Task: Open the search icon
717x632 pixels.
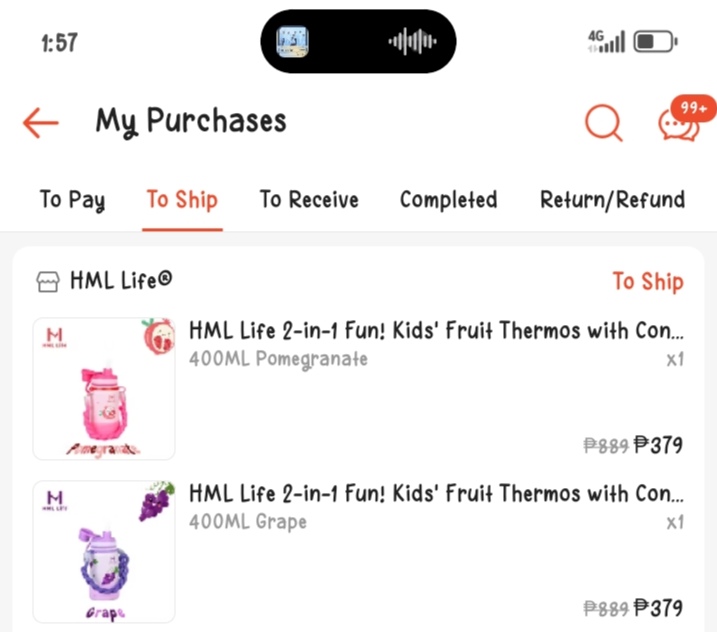Action: pyautogui.click(x=603, y=123)
